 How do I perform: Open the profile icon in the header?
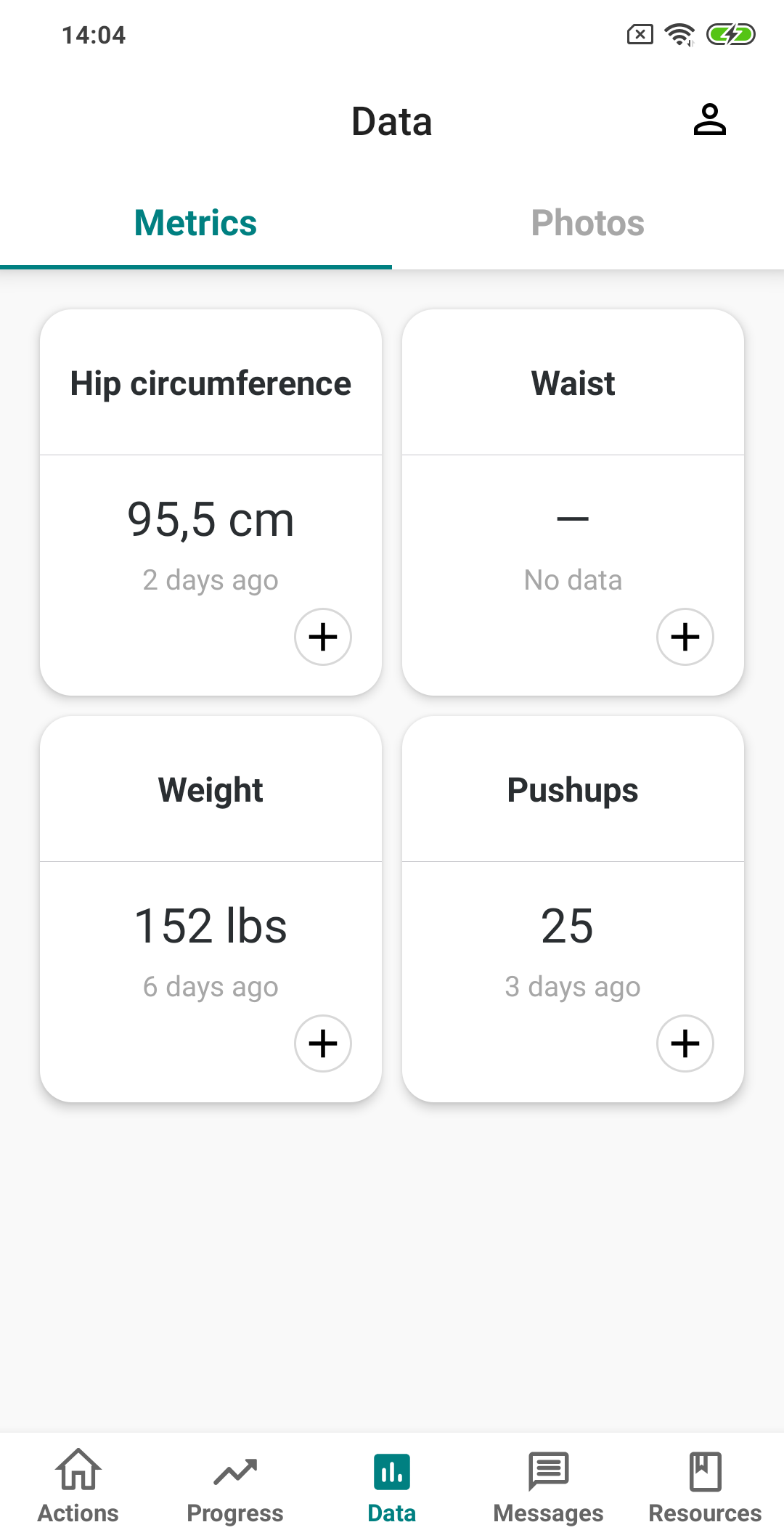[709, 120]
